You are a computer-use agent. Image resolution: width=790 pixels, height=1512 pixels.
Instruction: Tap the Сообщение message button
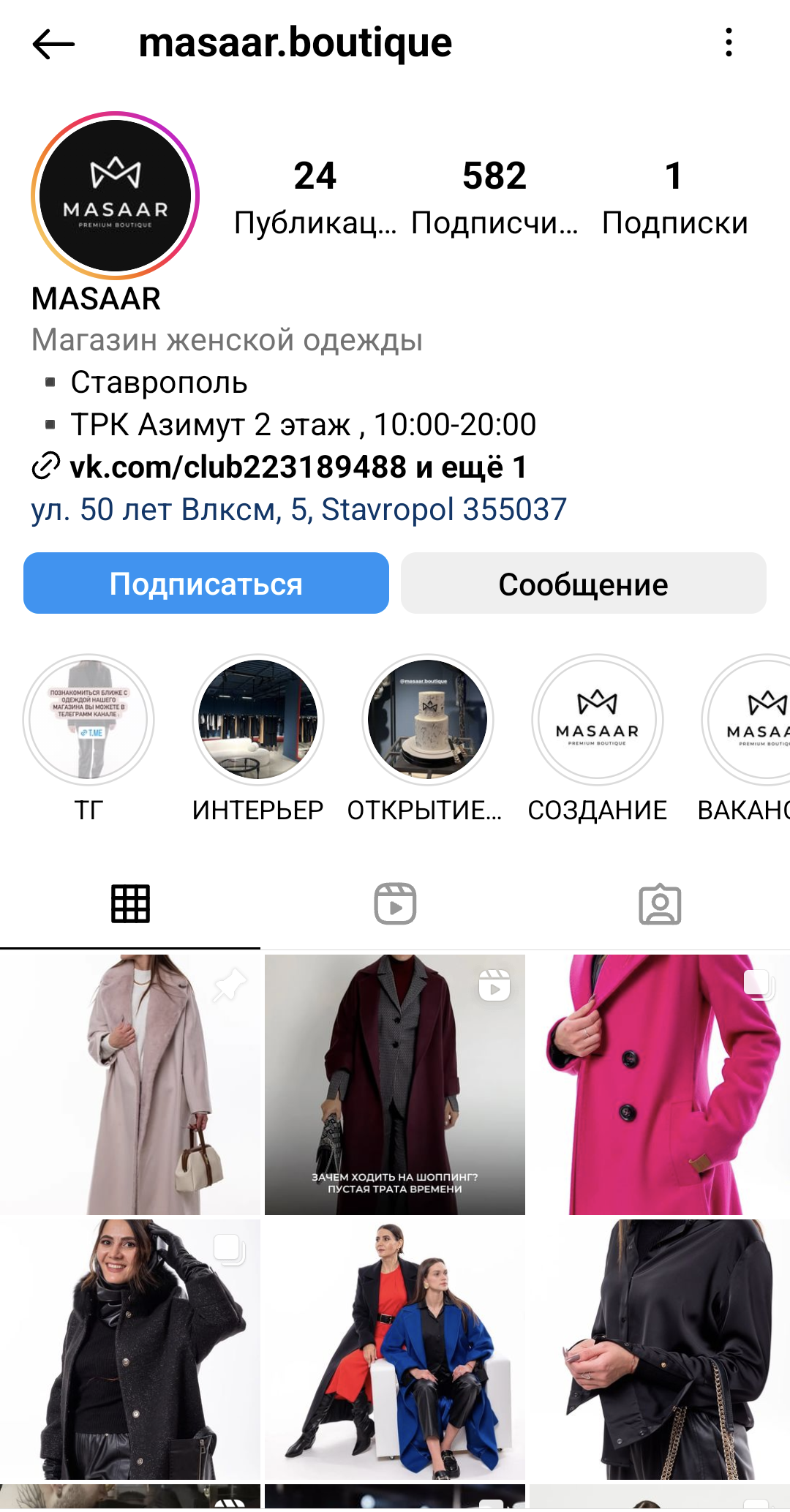584,583
